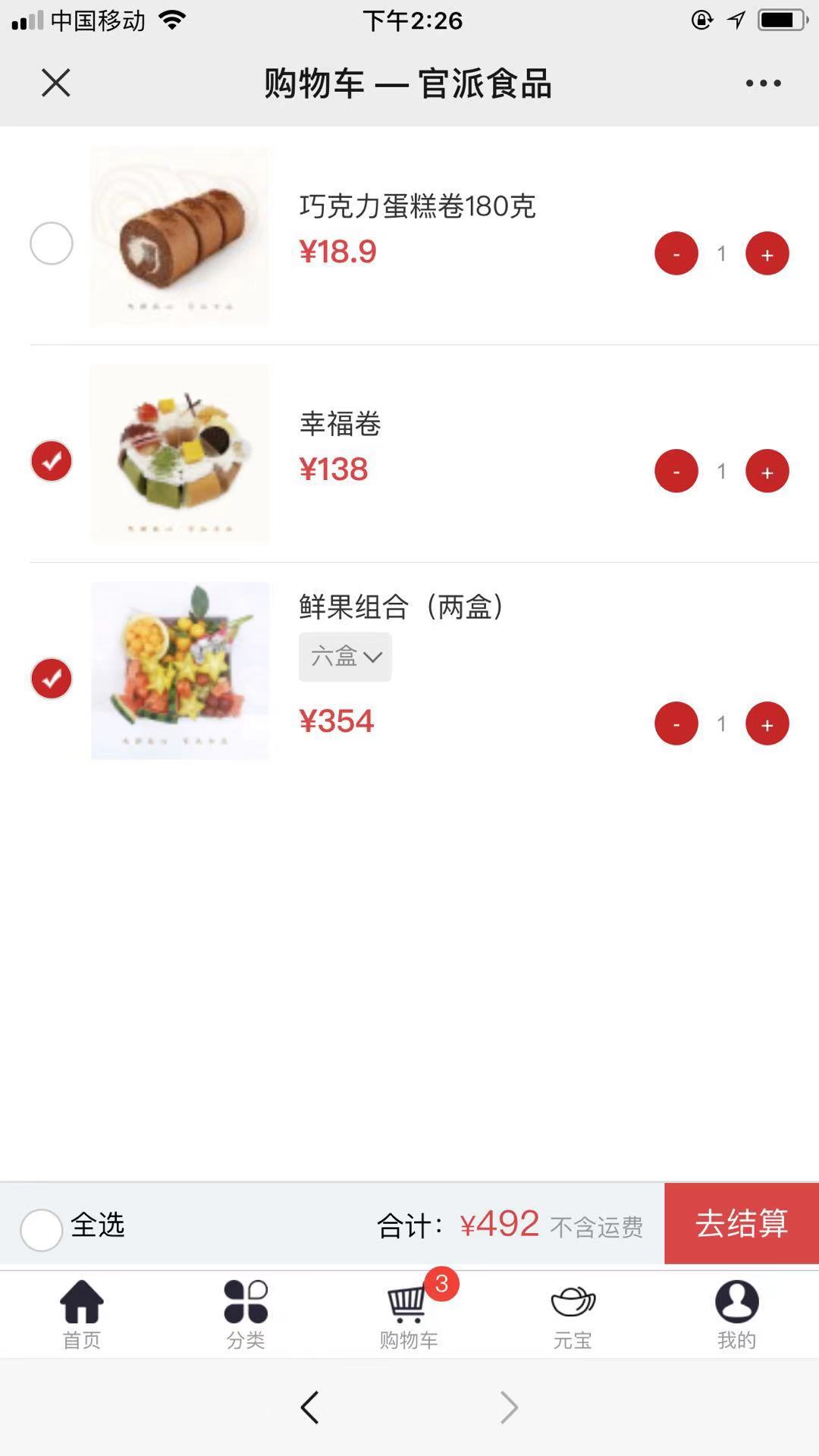Open the 元宝 tab
819x1456 pixels.
click(573, 1313)
